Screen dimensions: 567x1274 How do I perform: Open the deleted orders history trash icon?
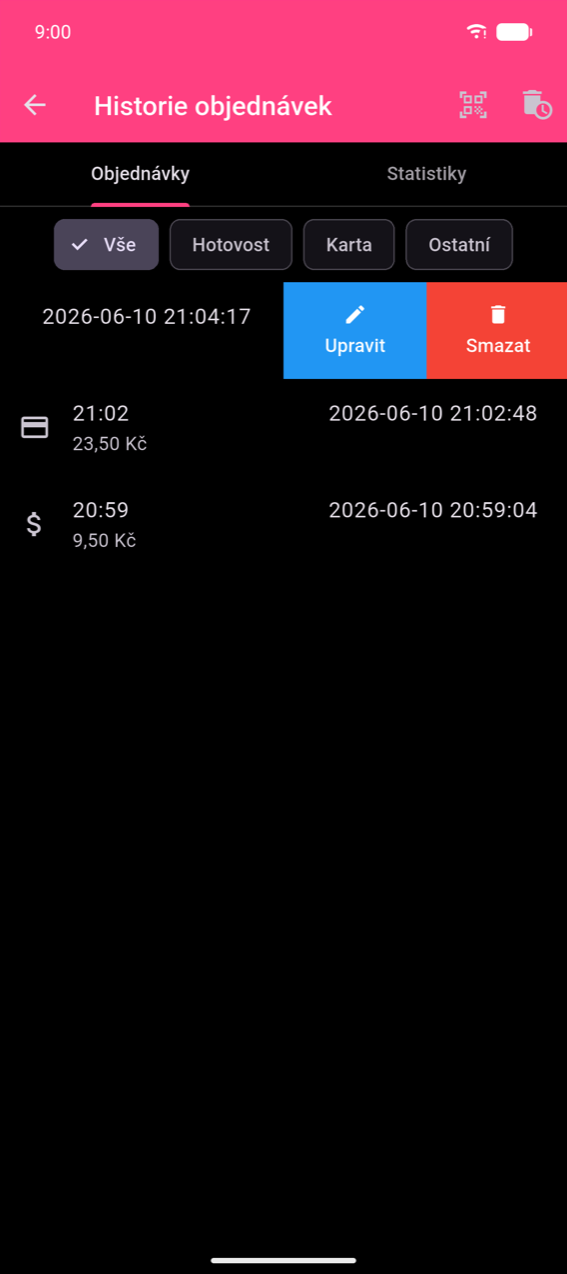[536, 105]
